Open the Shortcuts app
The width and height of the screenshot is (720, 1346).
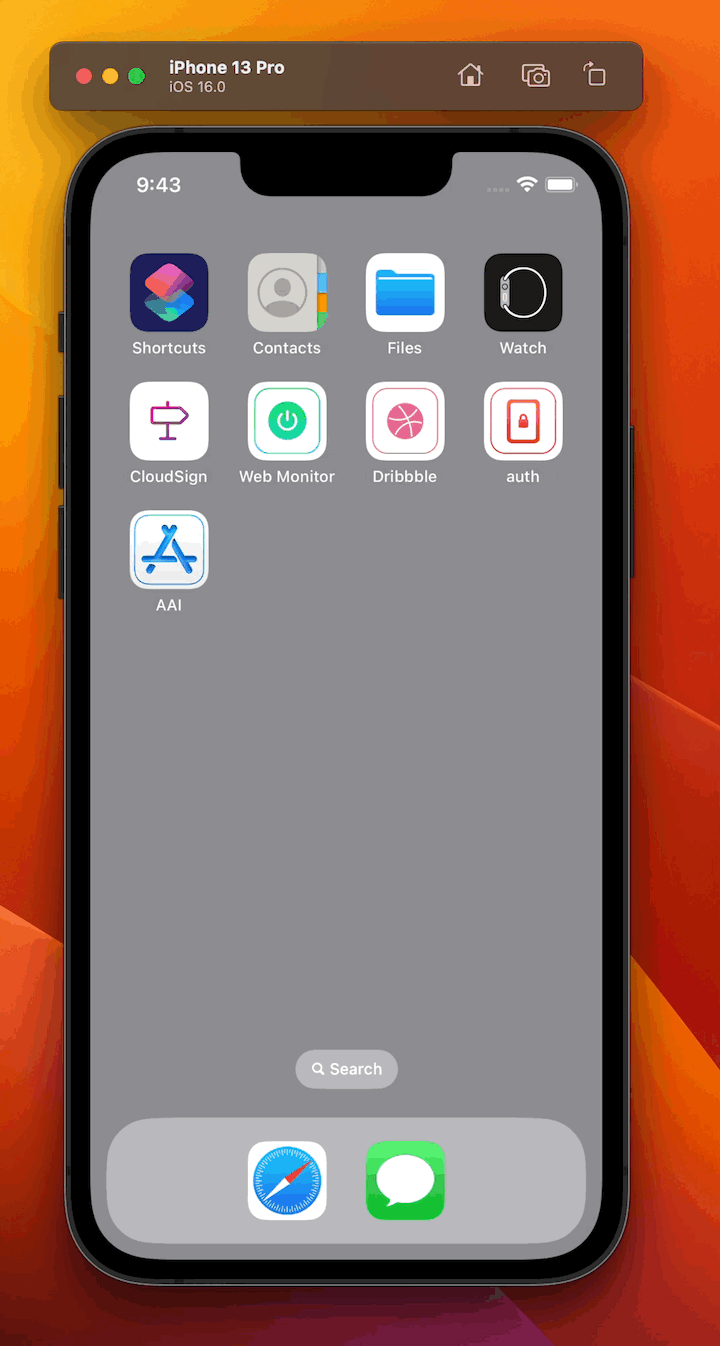tap(169, 292)
